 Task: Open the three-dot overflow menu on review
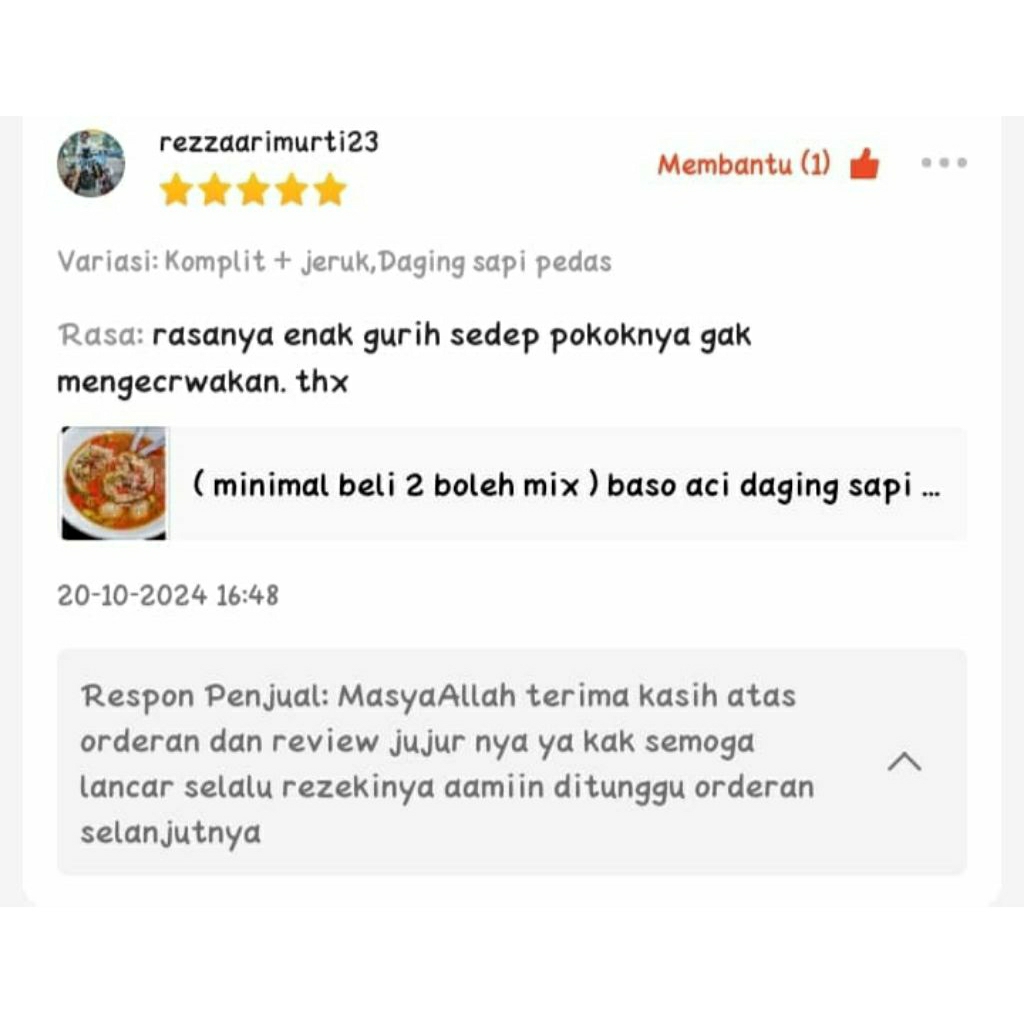coord(943,163)
